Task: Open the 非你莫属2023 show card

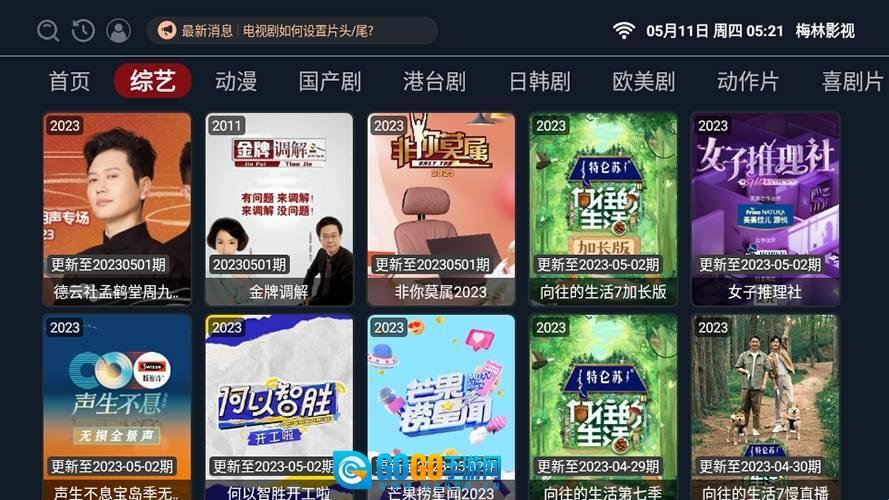Action: coord(441,208)
